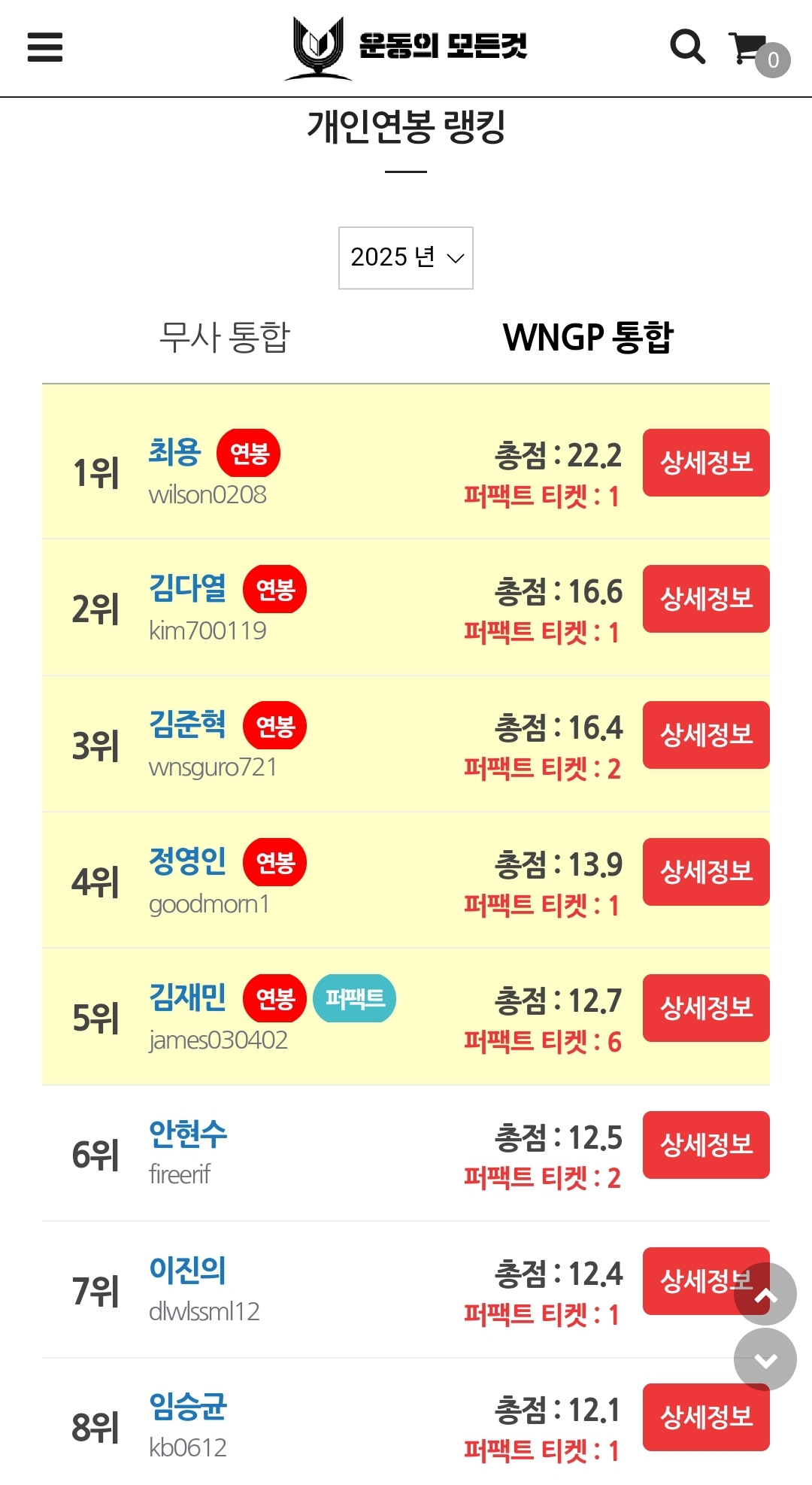Viewport: 812px width, 1485px height.
Task: Open 김재민's 상세정보 button
Action: pyautogui.click(x=705, y=1008)
